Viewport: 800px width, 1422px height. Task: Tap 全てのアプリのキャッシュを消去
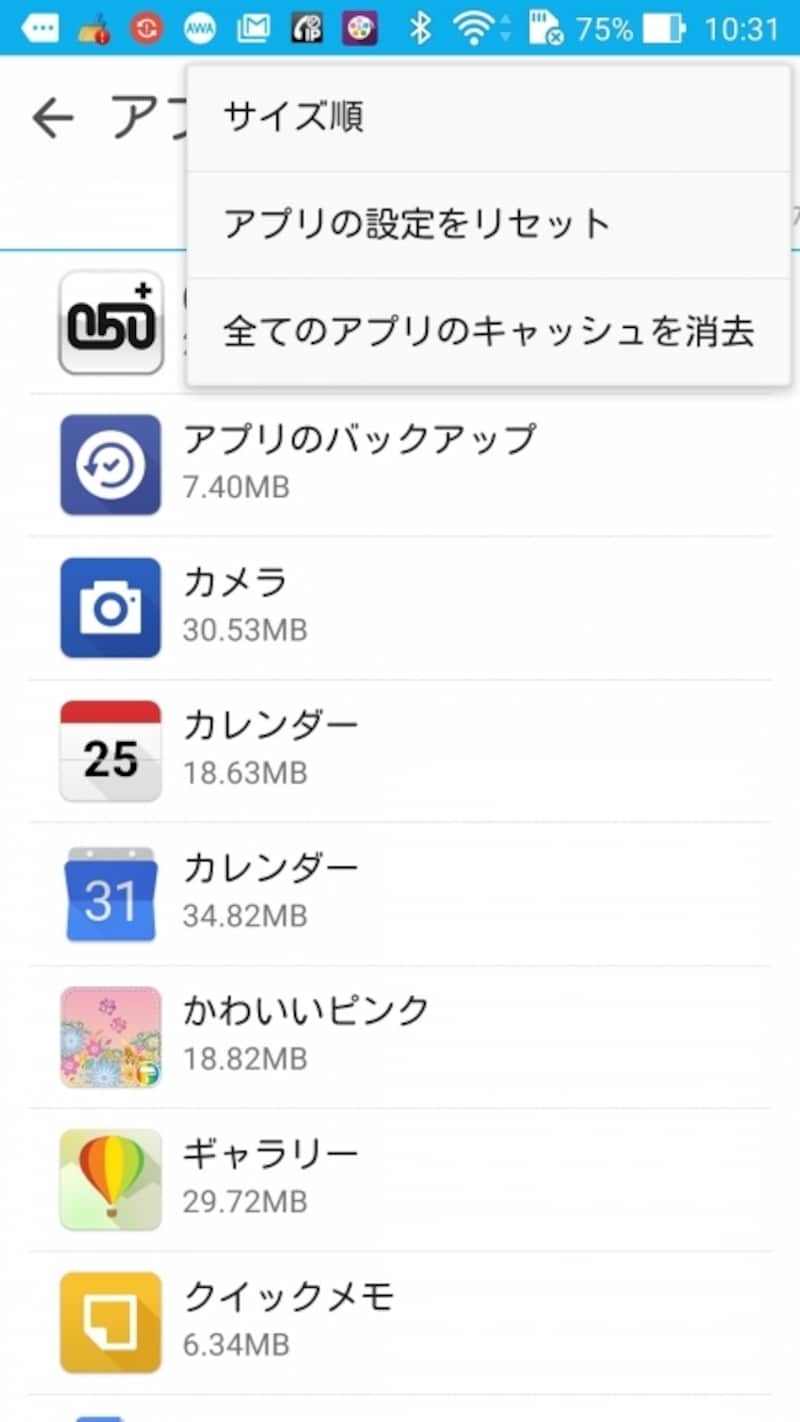pyautogui.click(x=488, y=331)
